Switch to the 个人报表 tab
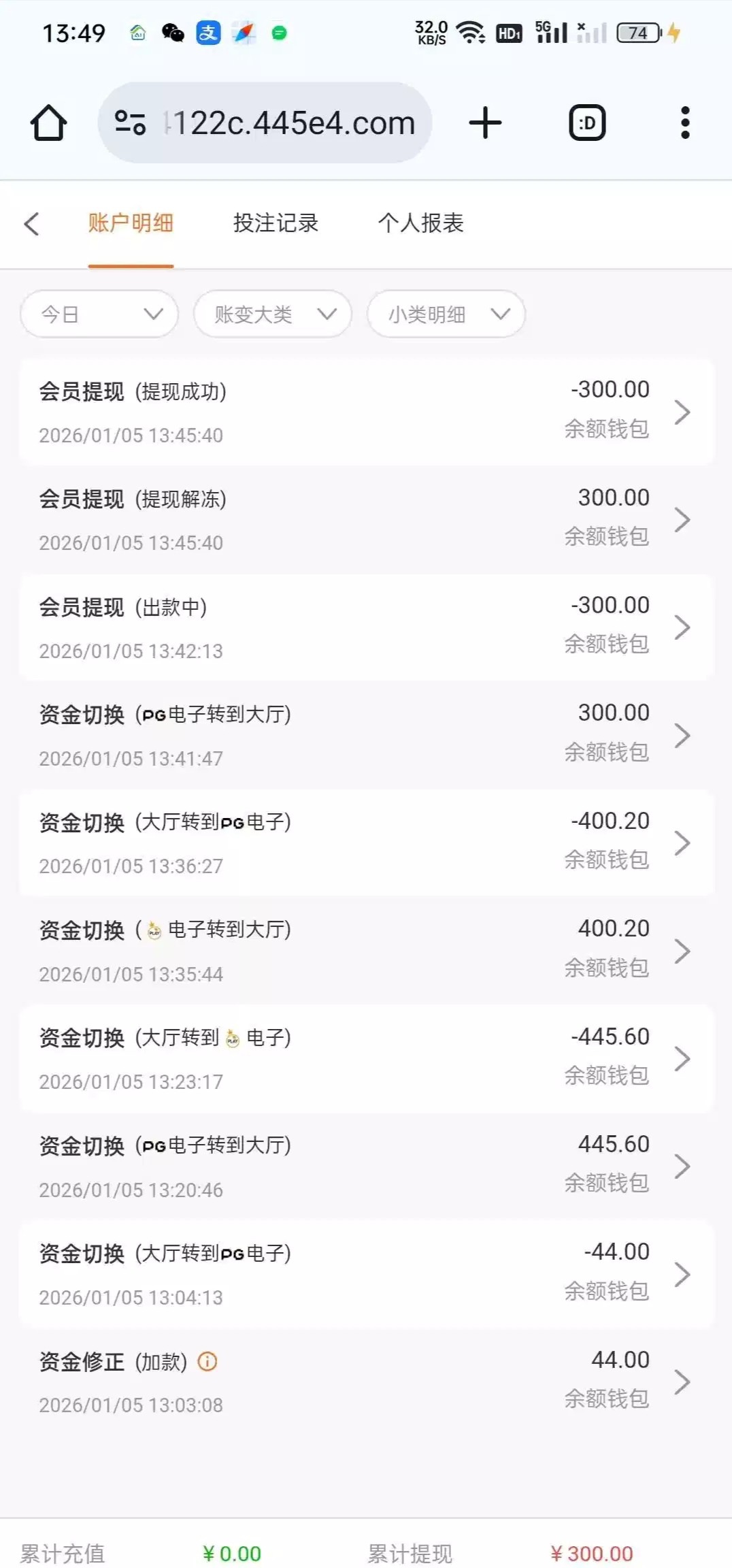Viewport: 732px width, 1568px height. pyautogui.click(x=420, y=223)
